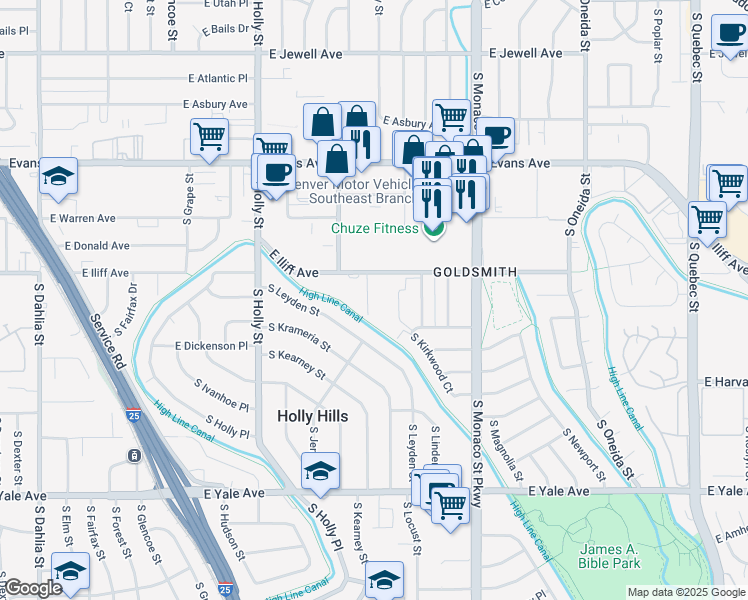Screen dimensions: 748x600
Task: Tap the transit station icon beside I-25
Action: pos(135,456)
